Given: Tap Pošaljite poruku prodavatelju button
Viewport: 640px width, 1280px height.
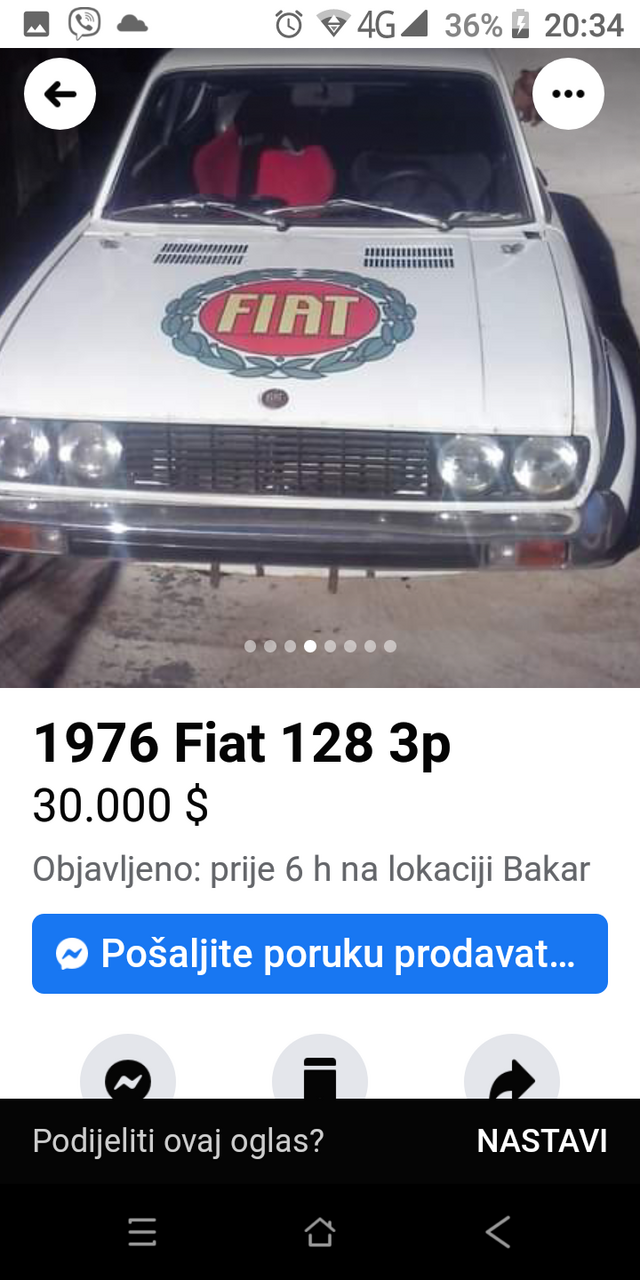Looking at the screenshot, I should click(x=320, y=954).
